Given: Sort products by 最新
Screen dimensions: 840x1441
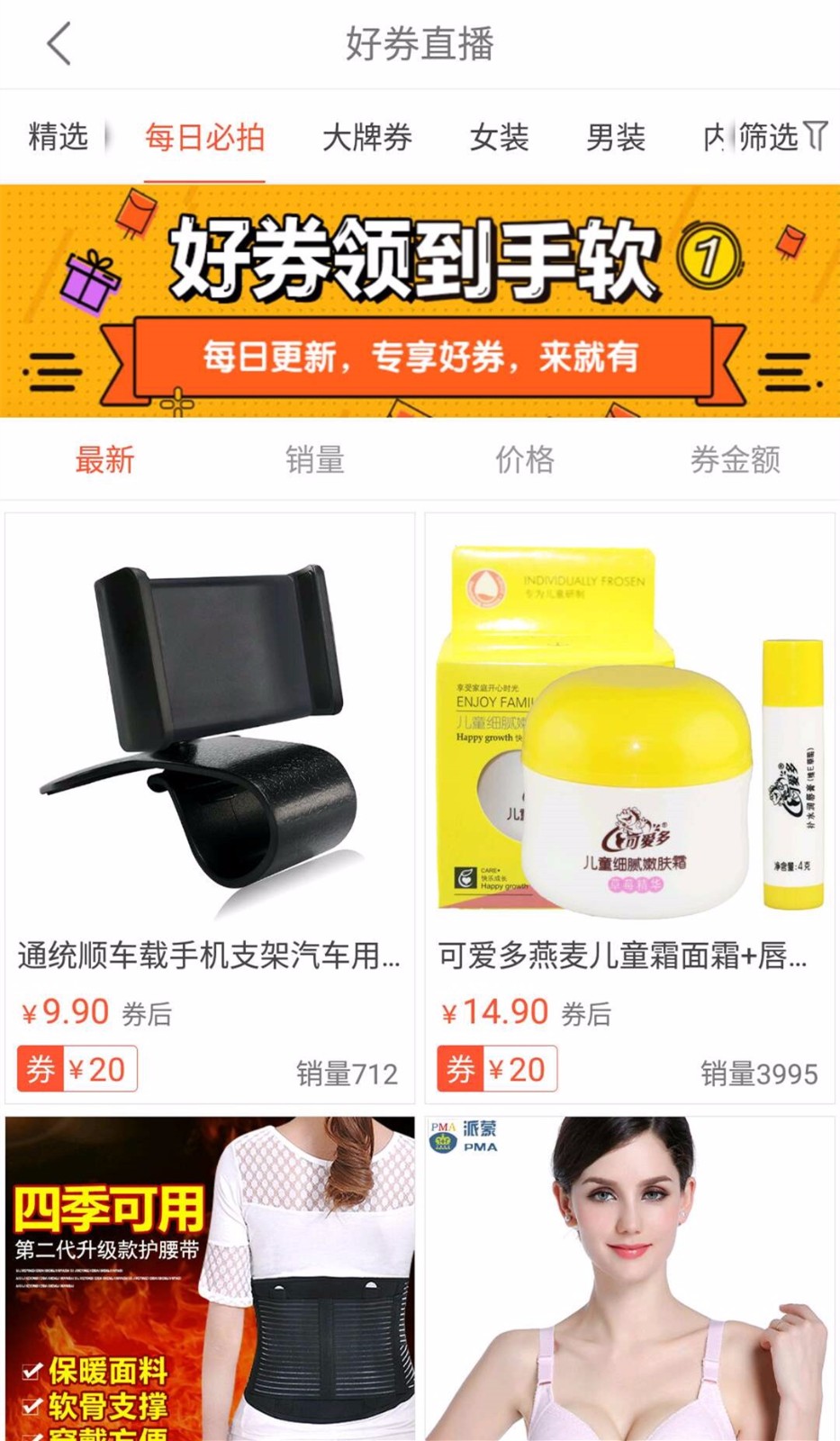Looking at the screenshot, I should [104, 460].
